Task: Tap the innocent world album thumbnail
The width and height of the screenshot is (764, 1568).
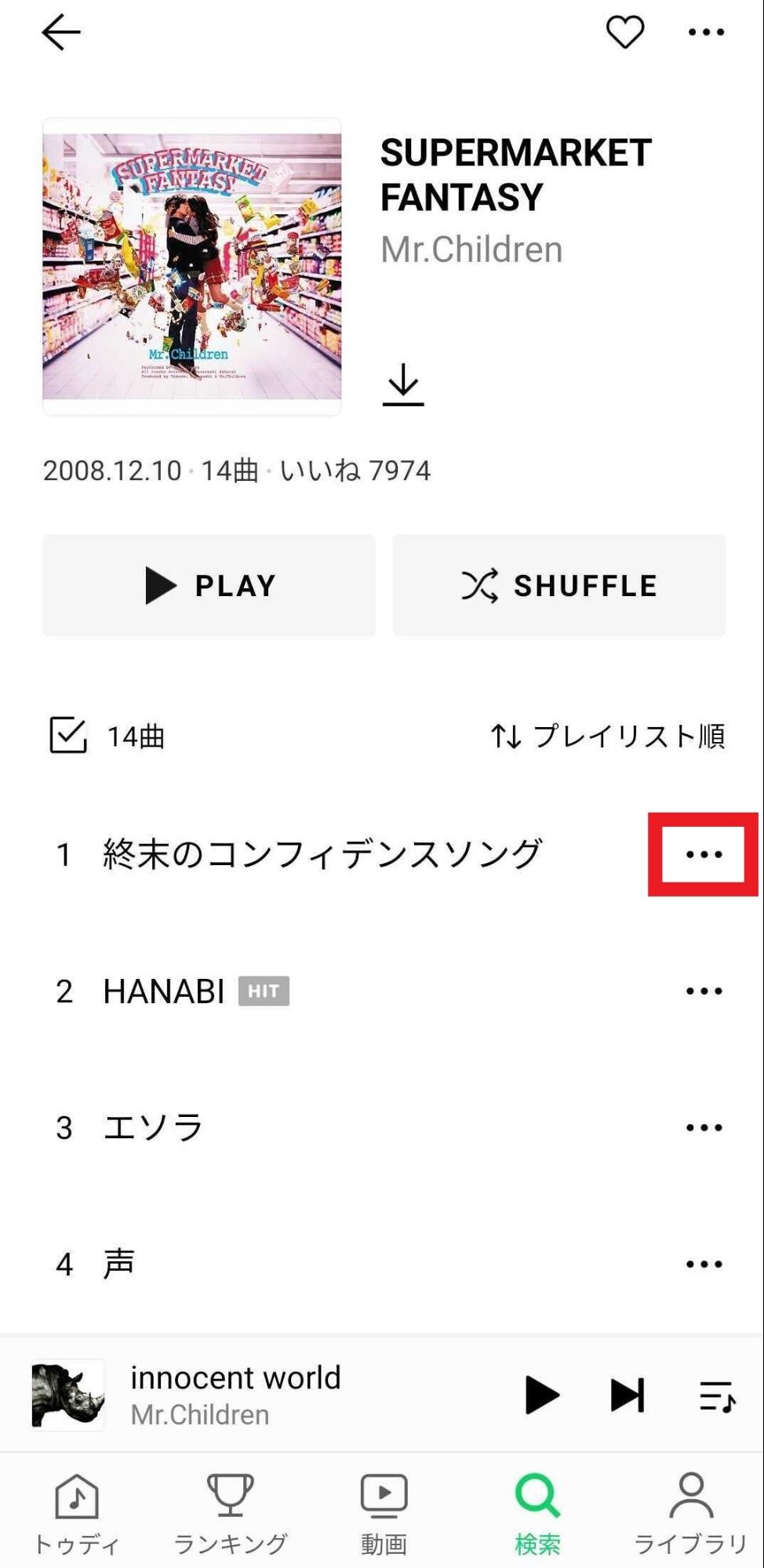Action: pyautogui.click(x=67, y=1393)
